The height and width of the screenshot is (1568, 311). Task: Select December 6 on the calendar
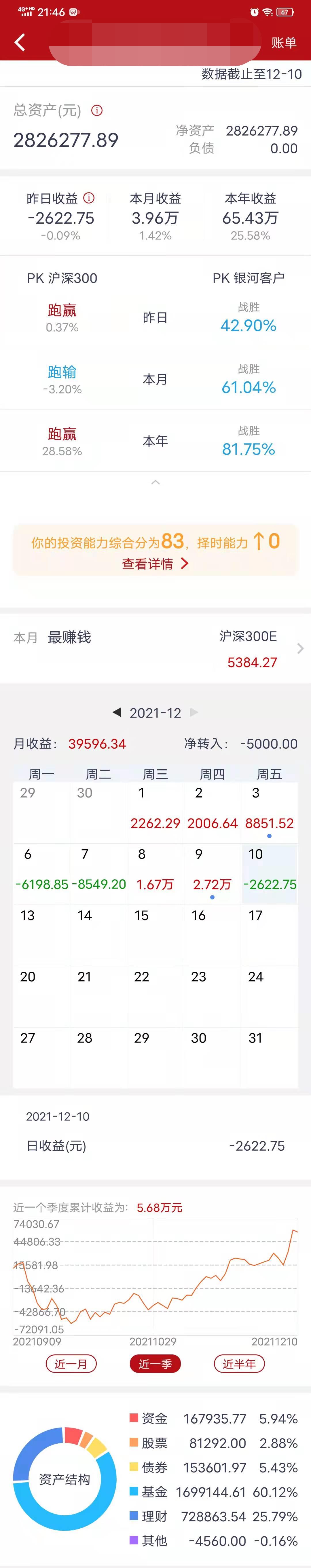(x=41, y=874)
